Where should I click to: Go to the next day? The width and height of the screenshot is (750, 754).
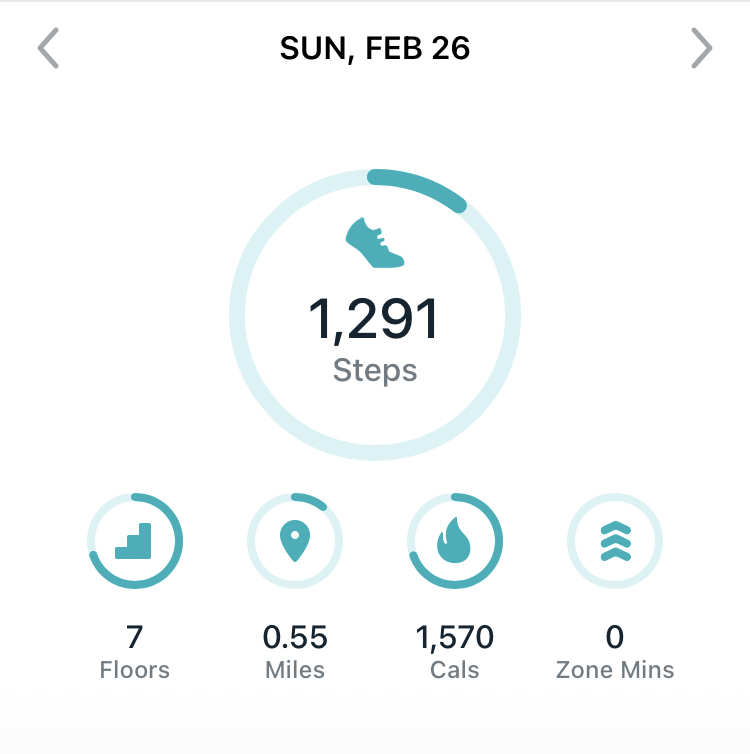tap(702, 48)
